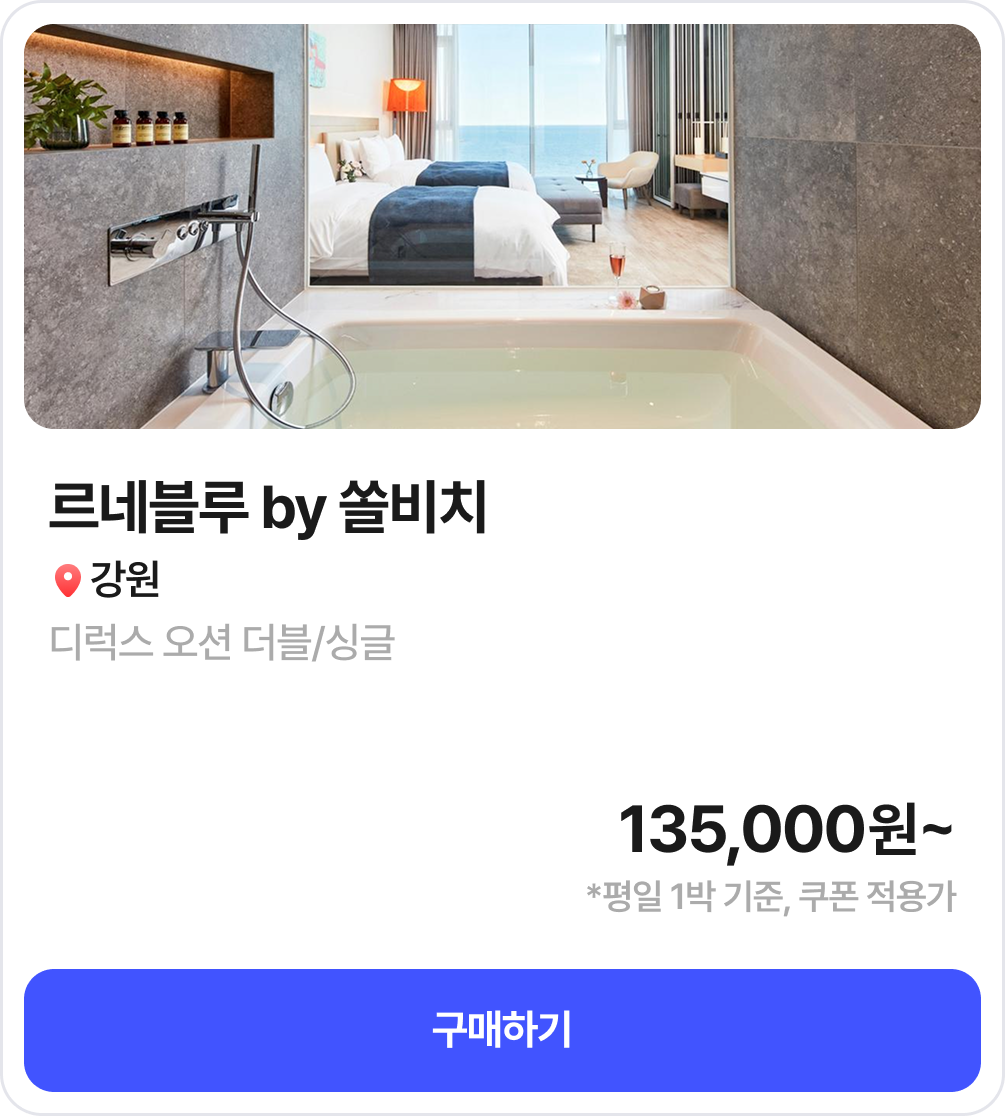
Task: Tap the 구매하기 purchase button
Action: (x=502, y=1030)
